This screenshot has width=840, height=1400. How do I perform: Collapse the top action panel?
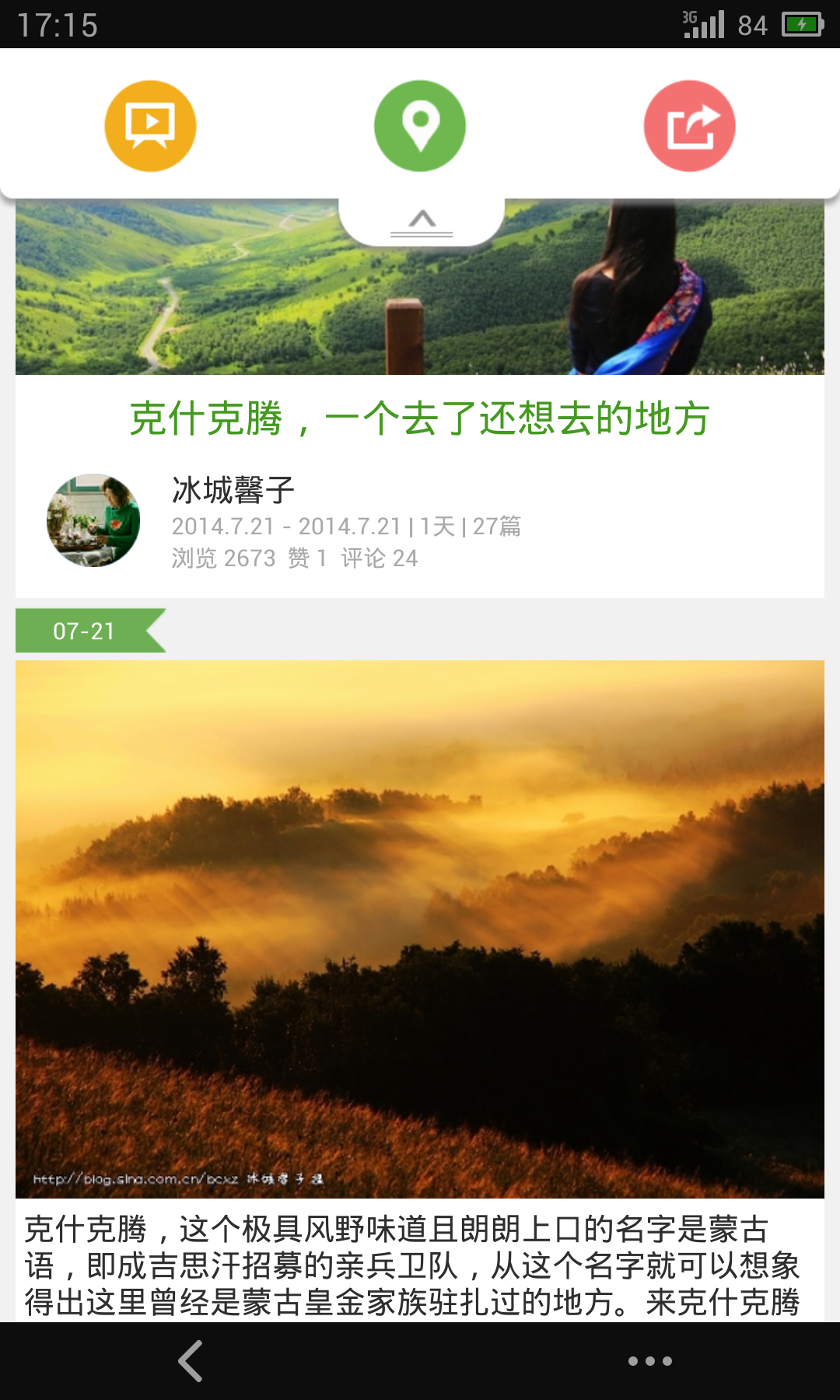pos(422,222)
